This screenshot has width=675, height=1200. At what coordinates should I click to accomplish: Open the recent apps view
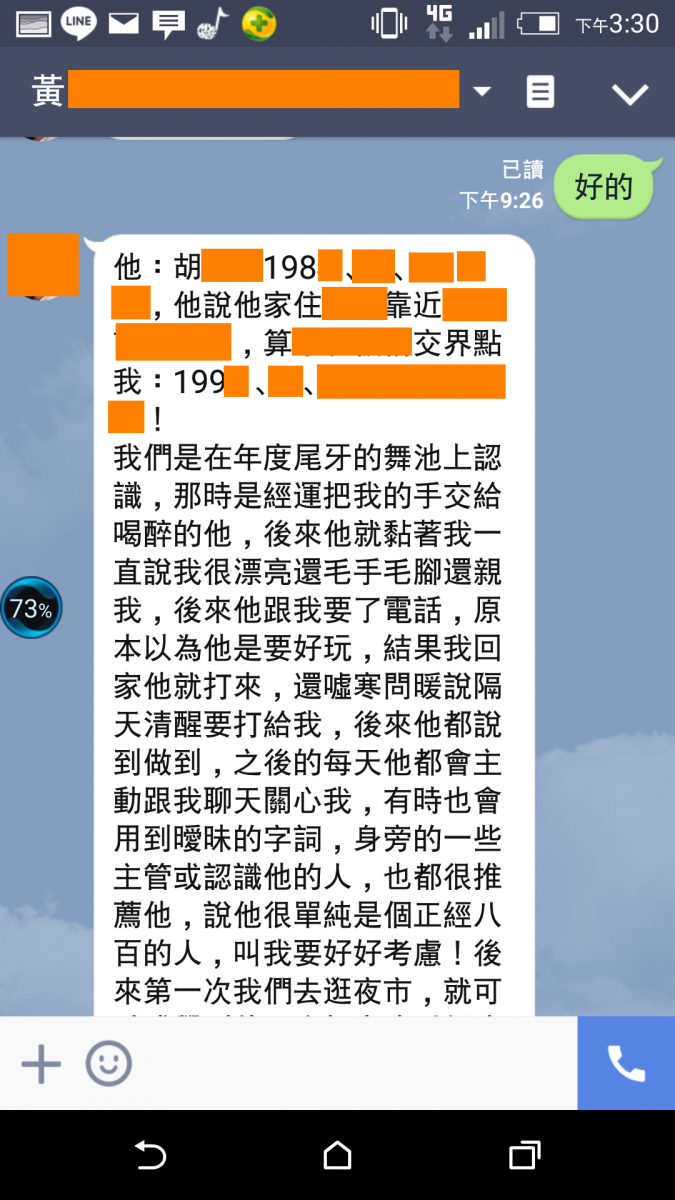[524, 1156]
